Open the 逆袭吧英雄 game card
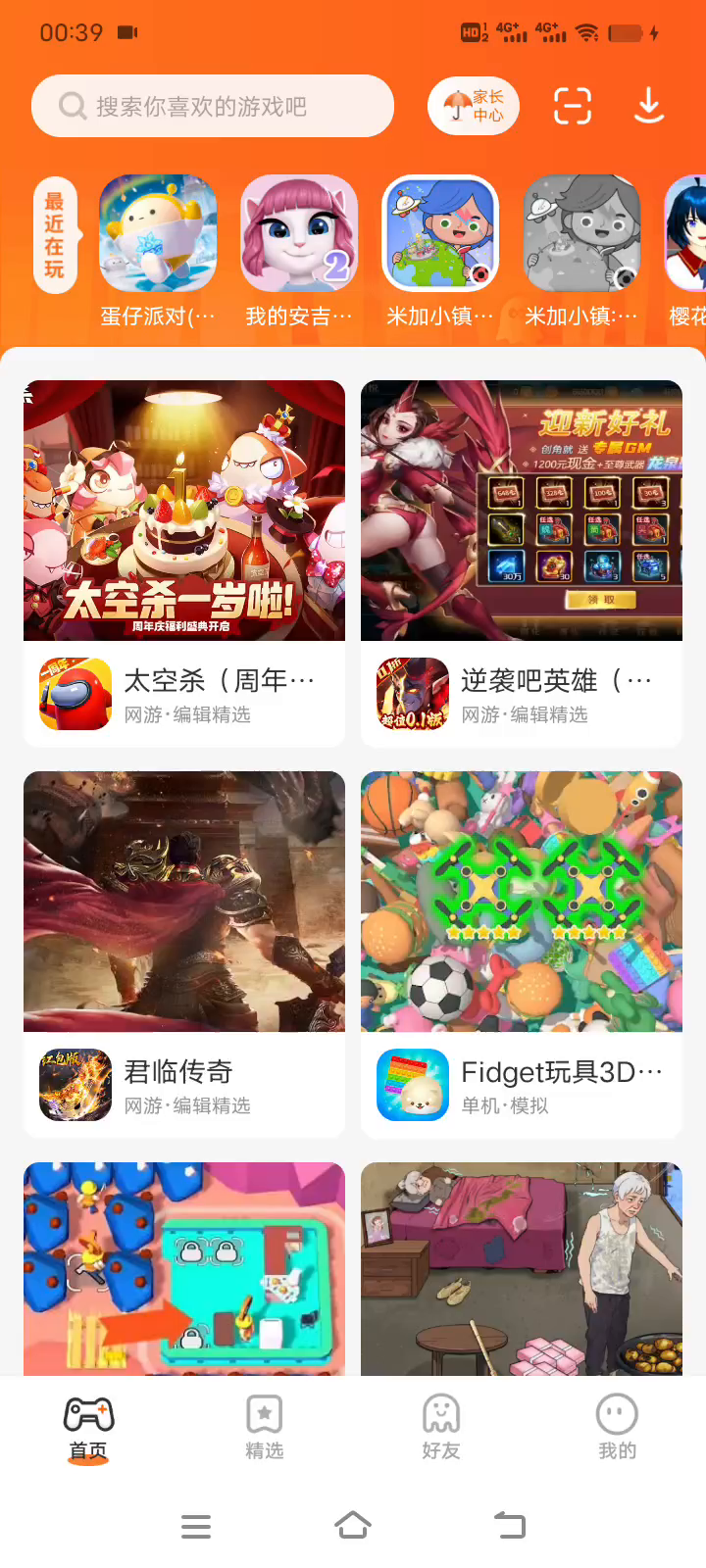The width and height of the screenshot is (706, 1568). point(522,563)
